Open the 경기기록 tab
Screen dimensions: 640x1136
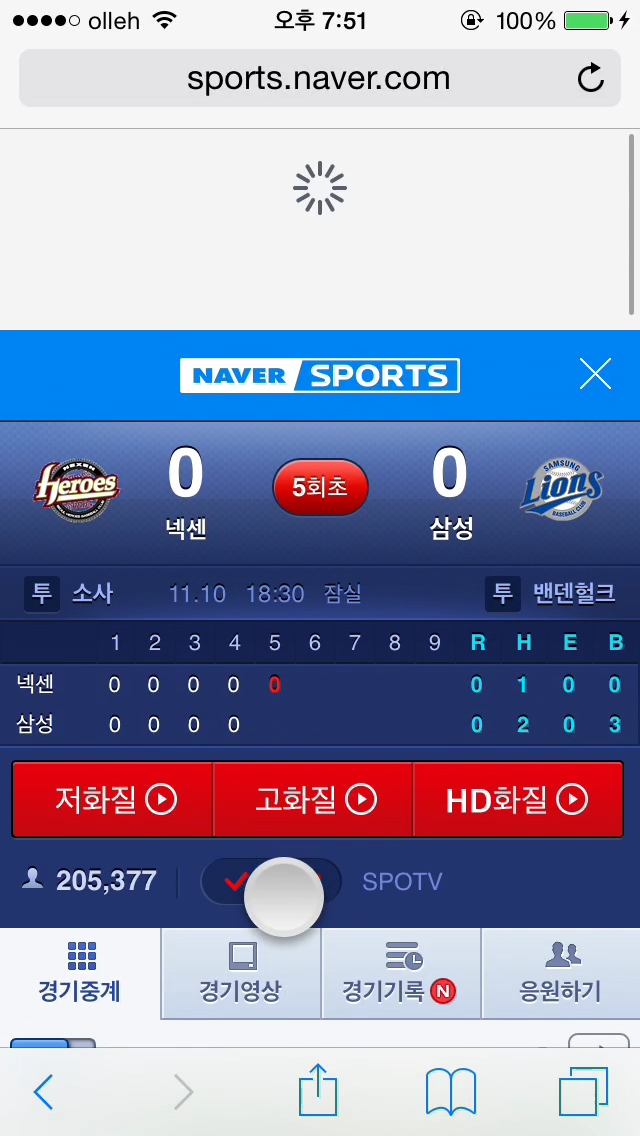pos(401,973)
